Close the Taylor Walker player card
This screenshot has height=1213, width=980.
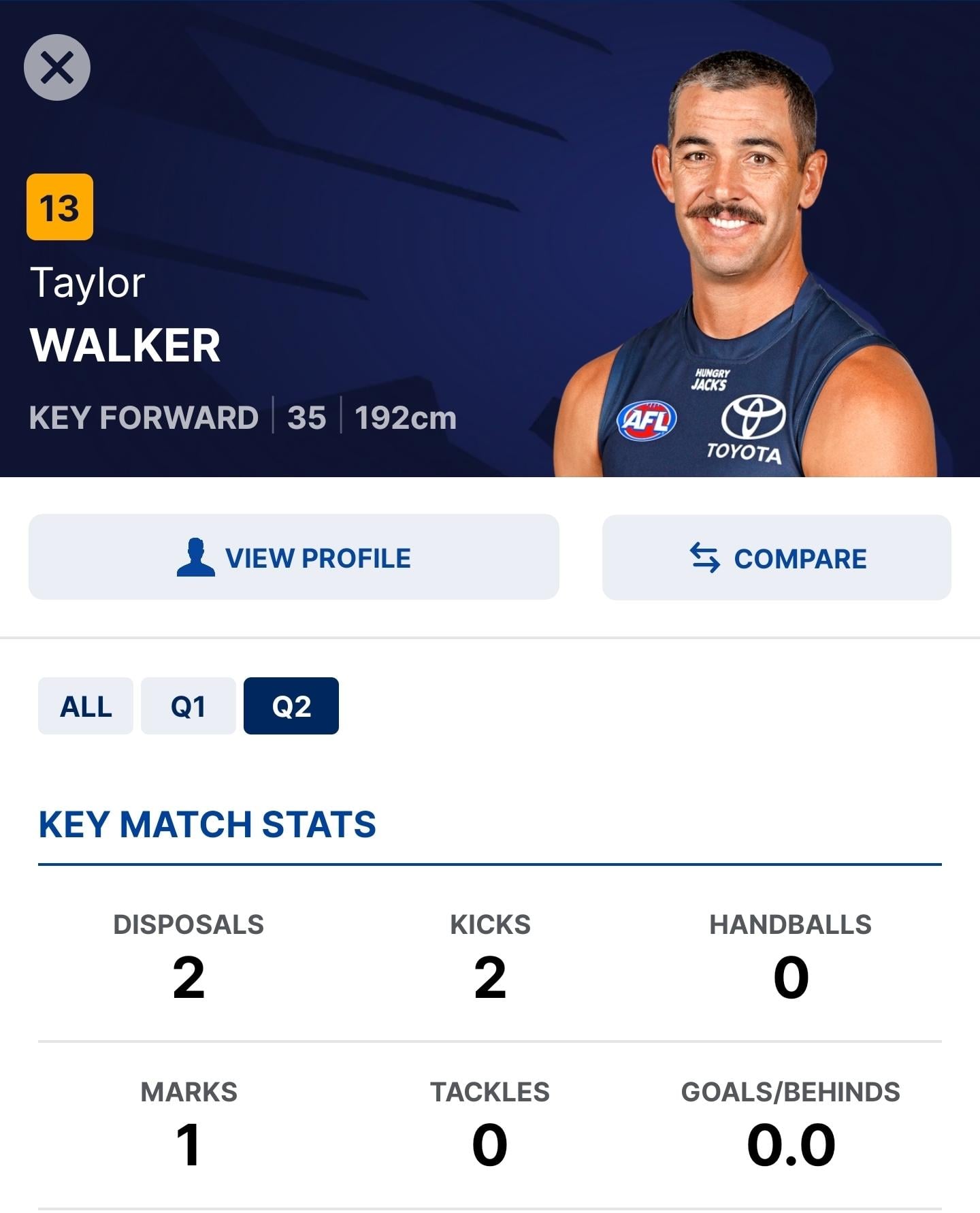coord(57,67)
